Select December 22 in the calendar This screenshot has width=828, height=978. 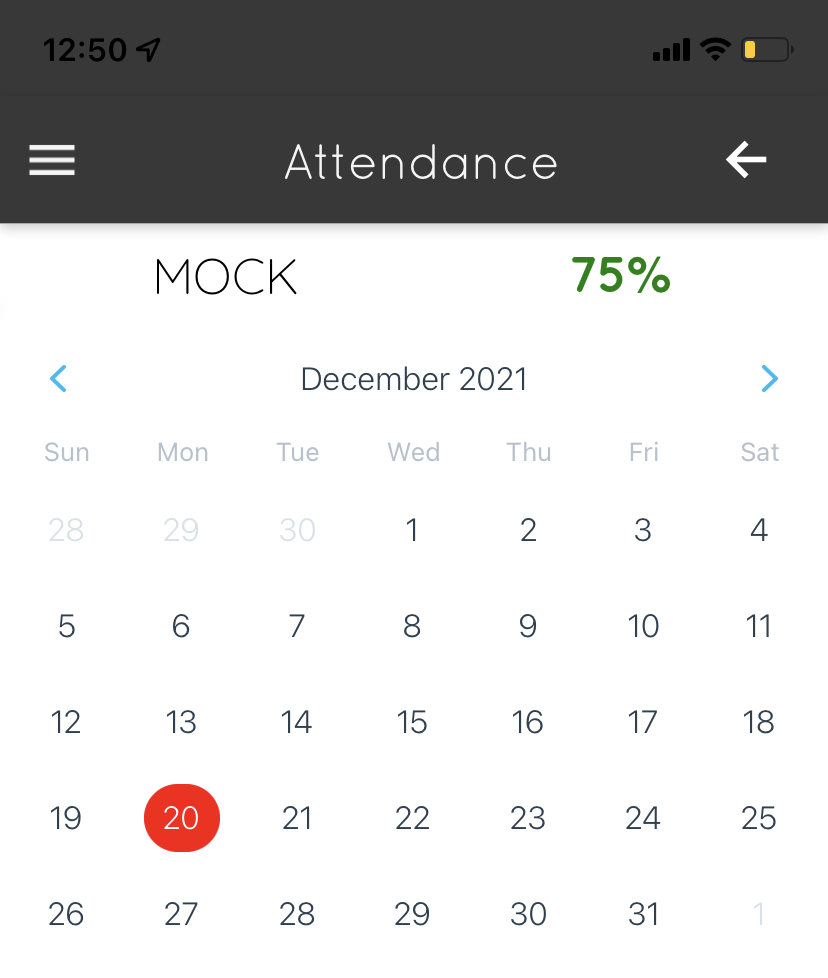coord(412,818)
